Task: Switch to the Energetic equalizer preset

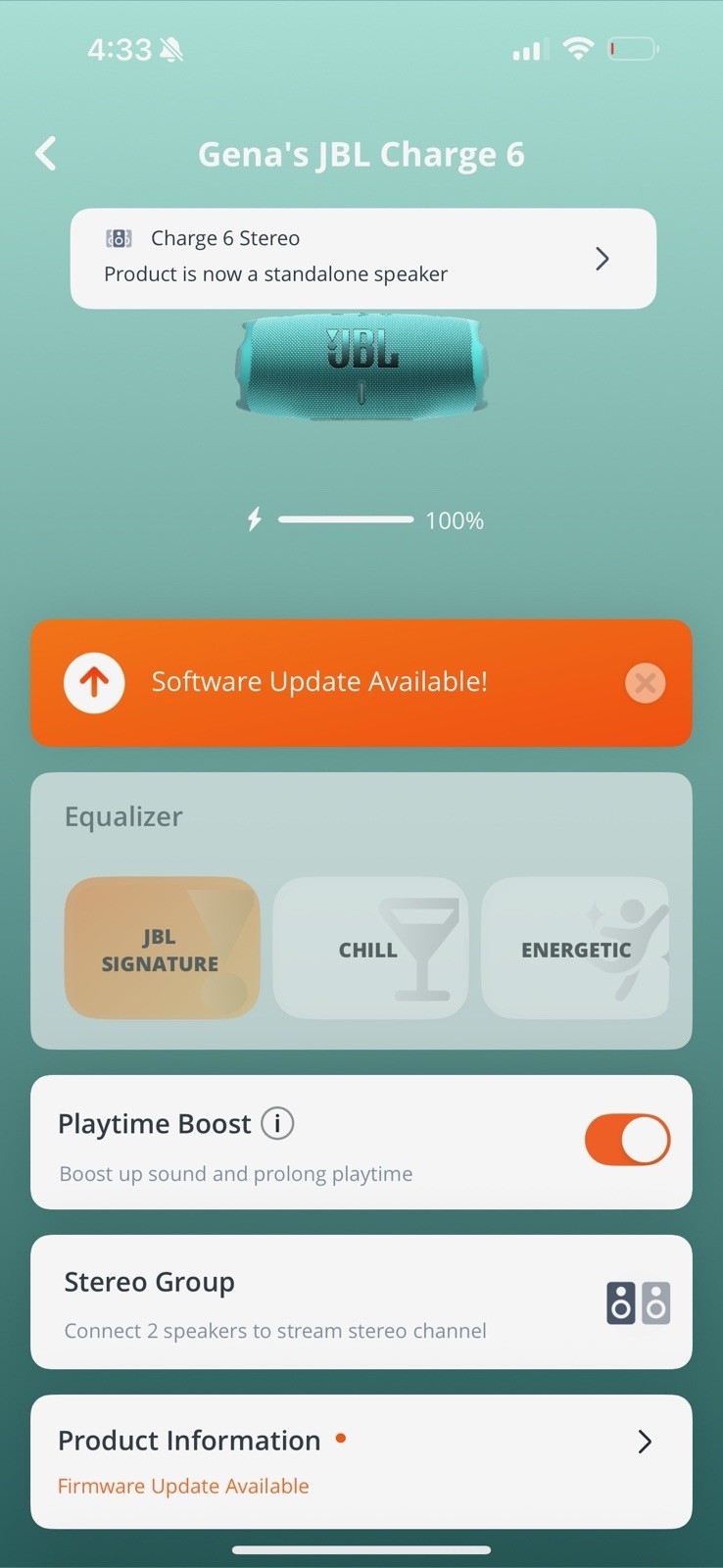Action: [x=576, y=949]
